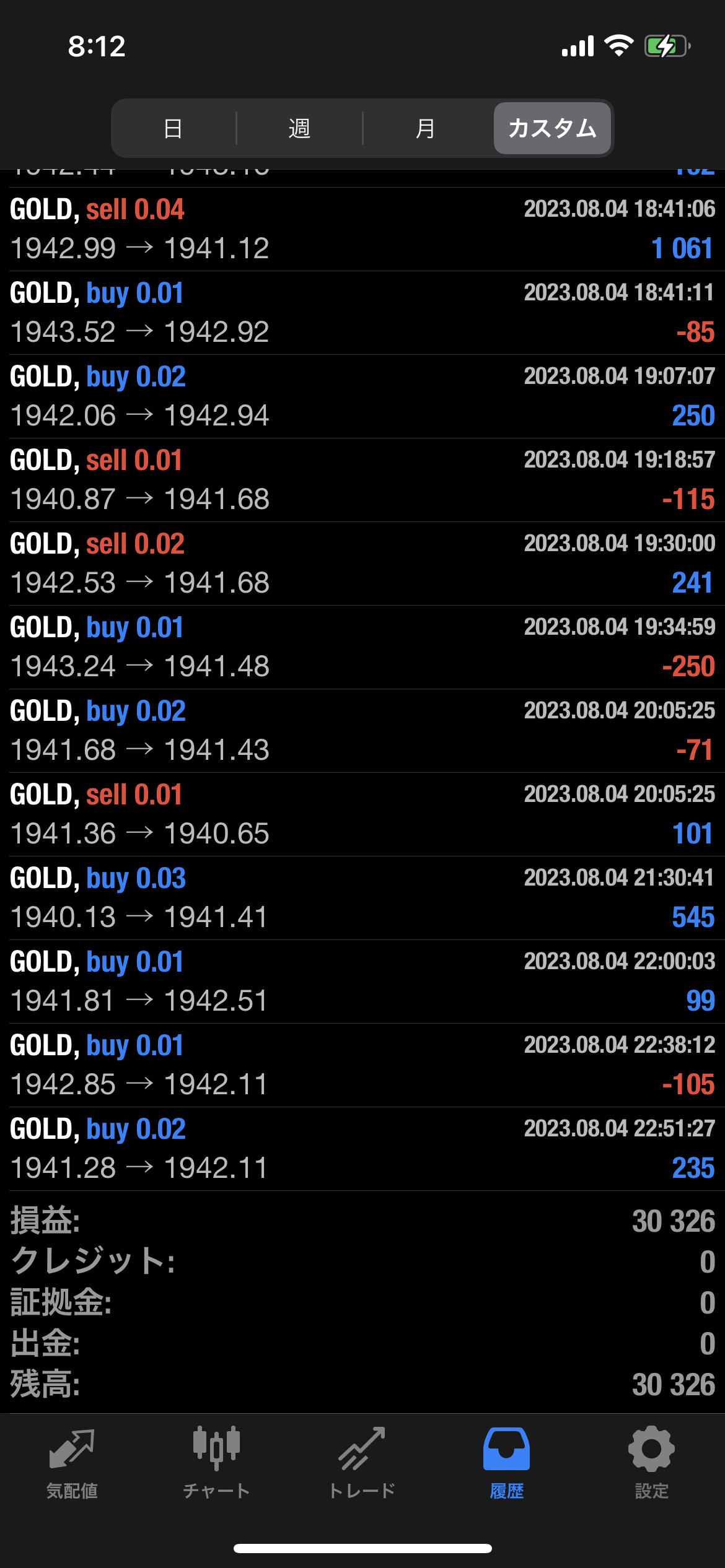Image resolution: width=725 pixels, height=1568 pixels.
Task: Open the 履歴 tab
Action: click(506, 1463)
